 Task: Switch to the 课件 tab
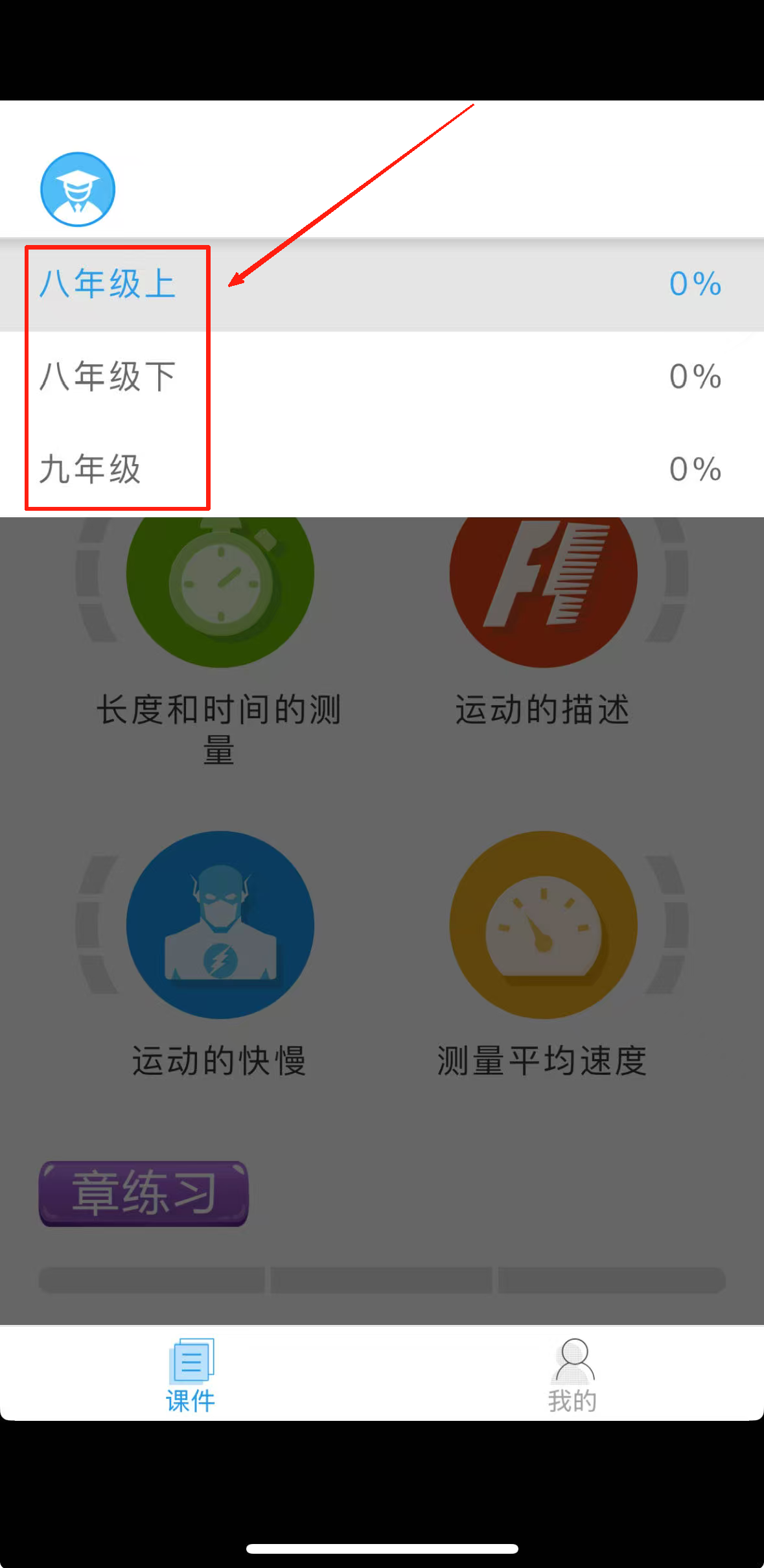pos(191,1374)
